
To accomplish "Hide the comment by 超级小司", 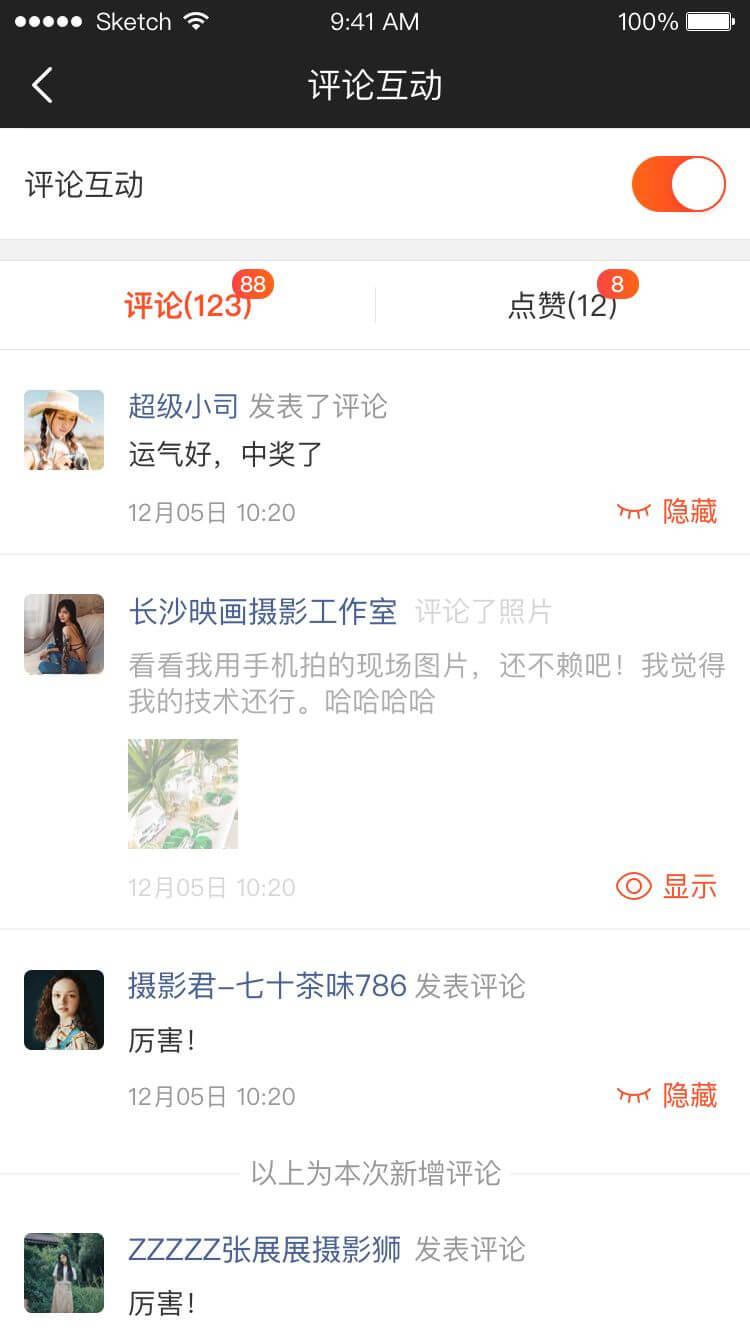I will click(x=667, y=512).
